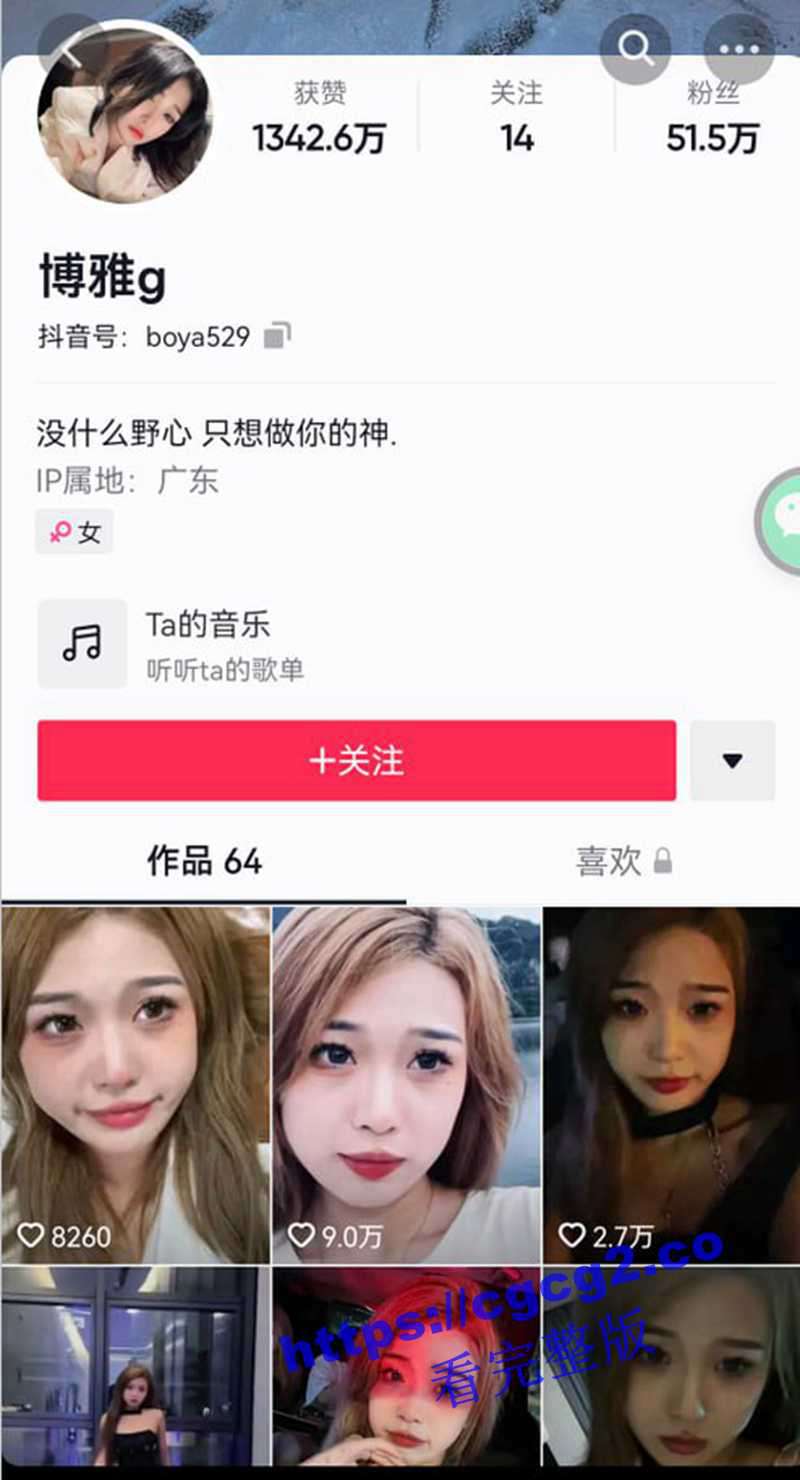The width and height of the screenshot is (800, 1480).
Task: Open the video with 9.0万 likes
Action: coord(406,1085)
